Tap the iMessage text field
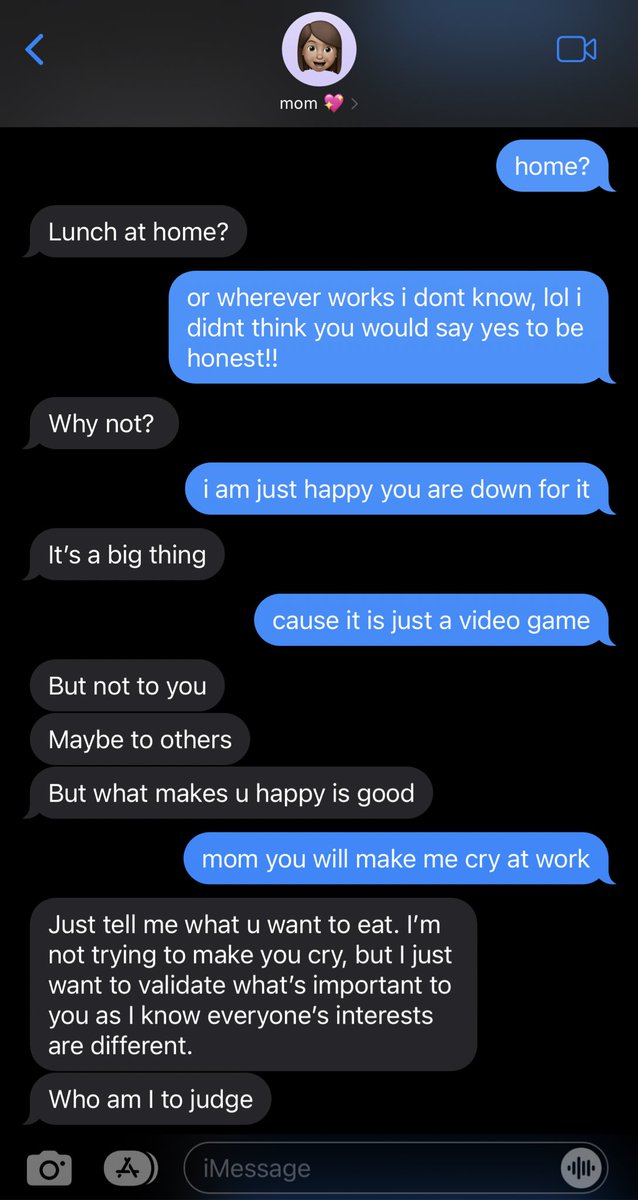 pyautogui.click(x=370, y=1167)
